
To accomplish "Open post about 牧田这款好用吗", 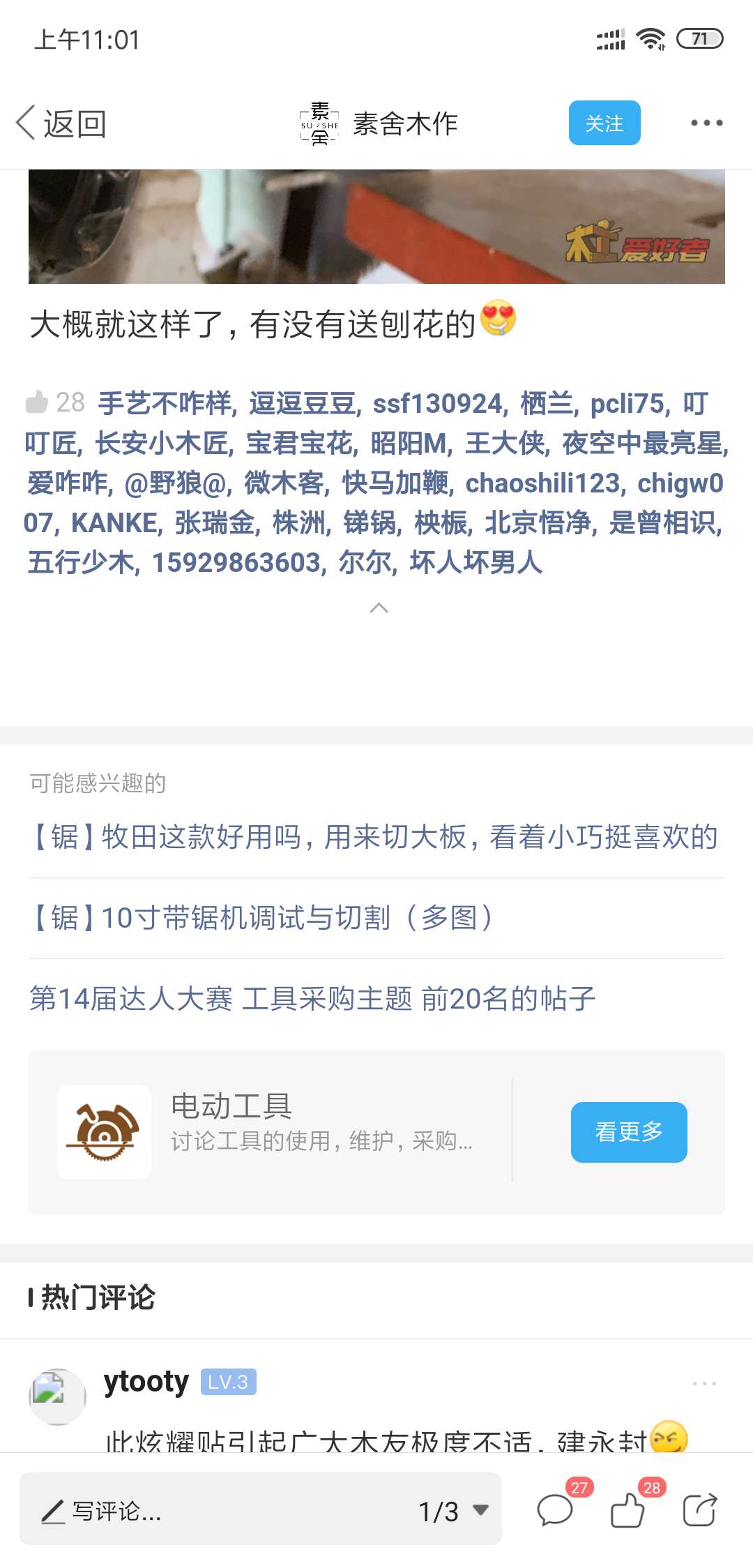I will click(375, 837).
